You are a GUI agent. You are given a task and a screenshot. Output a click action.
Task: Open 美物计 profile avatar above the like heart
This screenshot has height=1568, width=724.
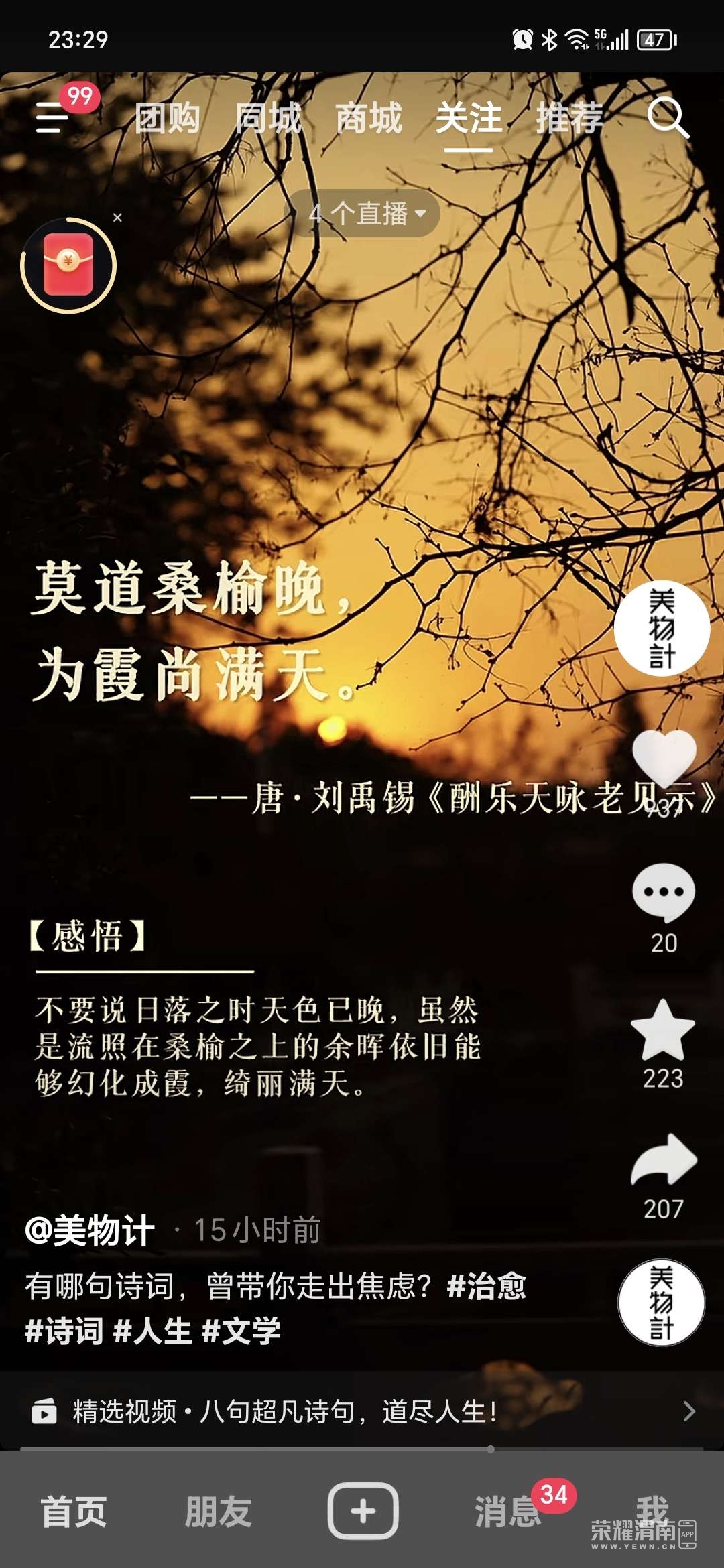coord(662,628)
